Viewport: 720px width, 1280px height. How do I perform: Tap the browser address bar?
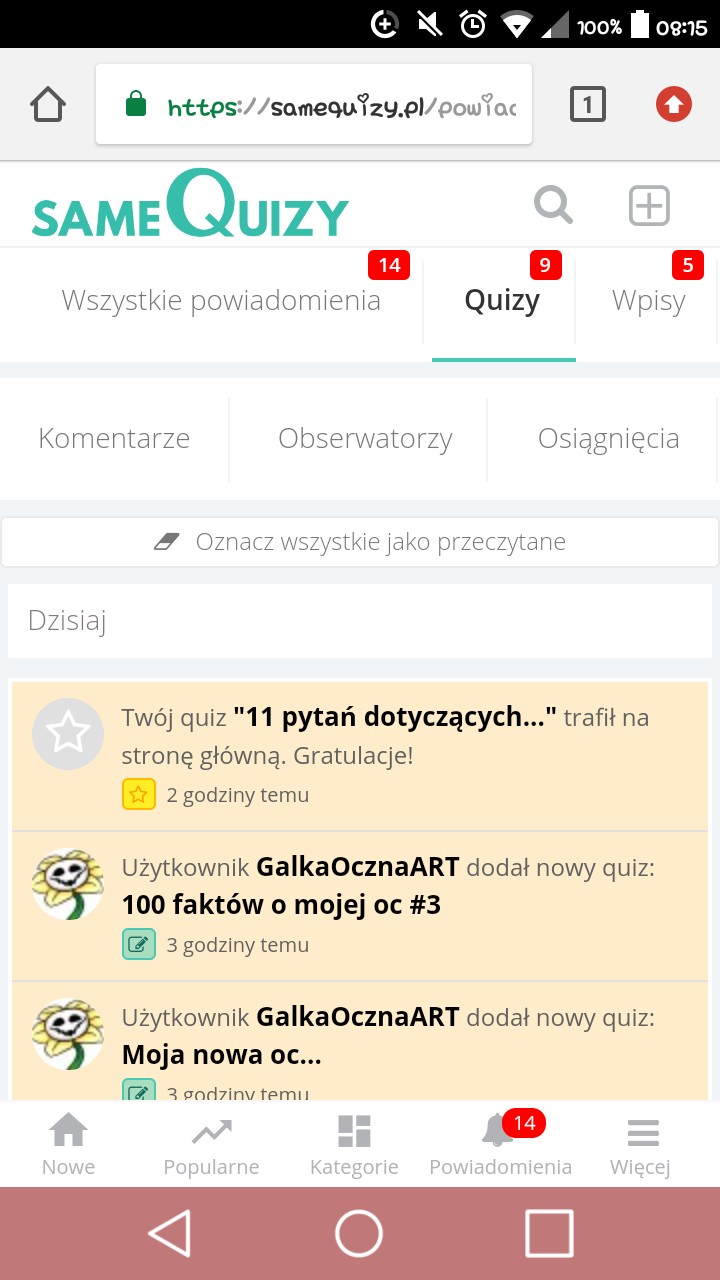(x=314, y=105)
